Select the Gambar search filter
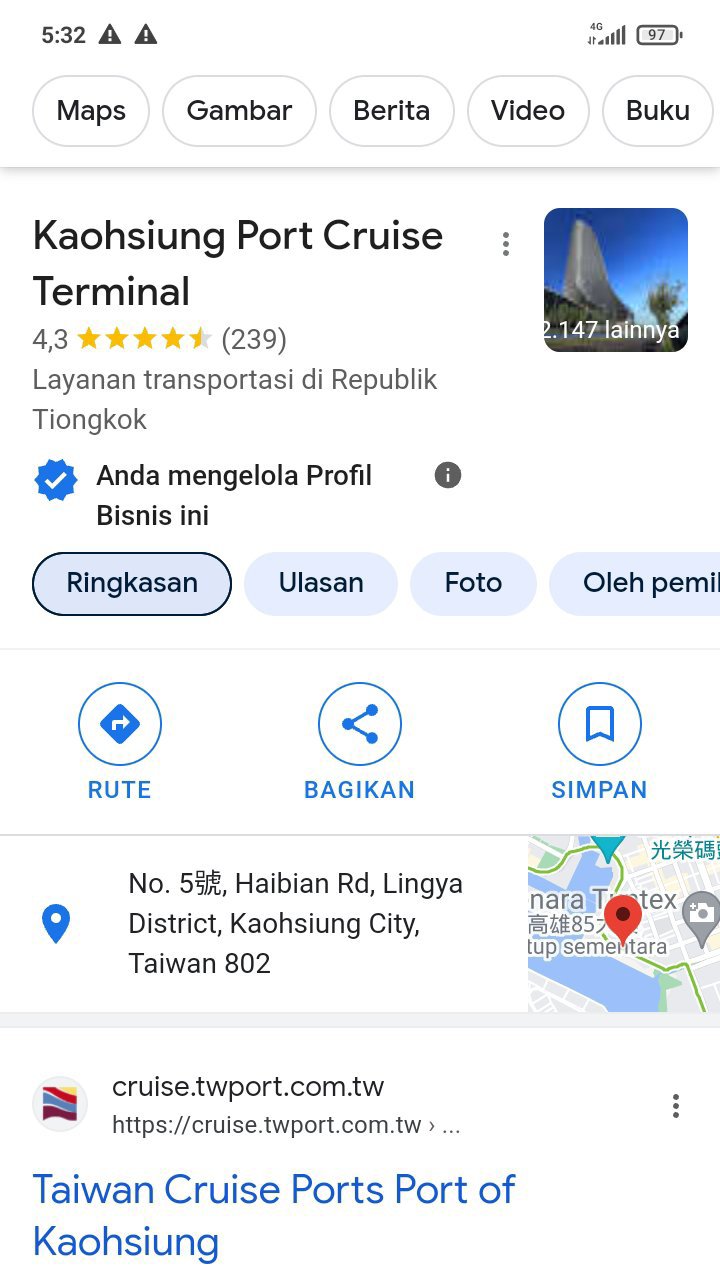 click(x=239, y=111)
